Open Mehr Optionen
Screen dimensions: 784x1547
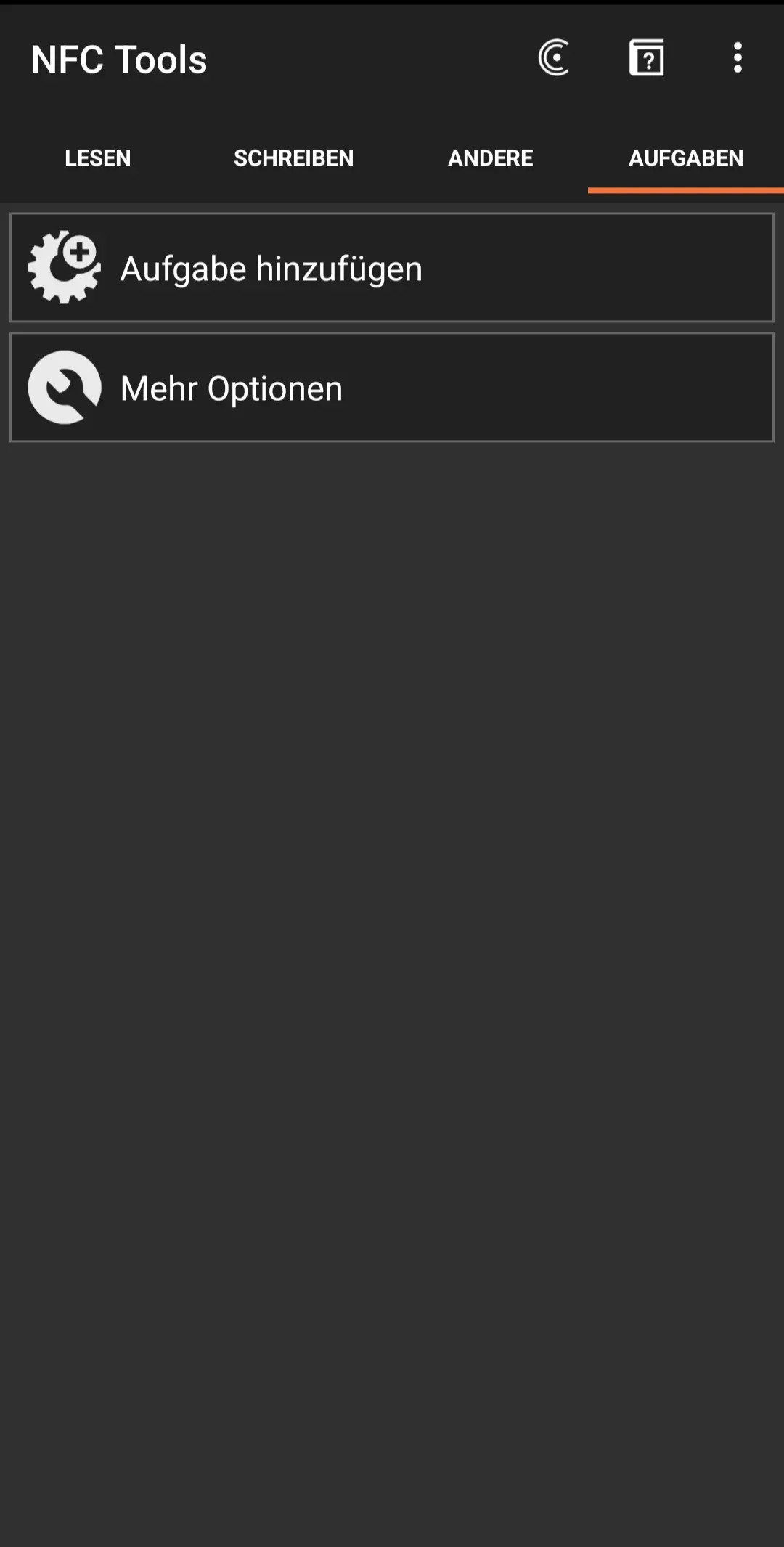pyautogui.click(x=392, y=388)
